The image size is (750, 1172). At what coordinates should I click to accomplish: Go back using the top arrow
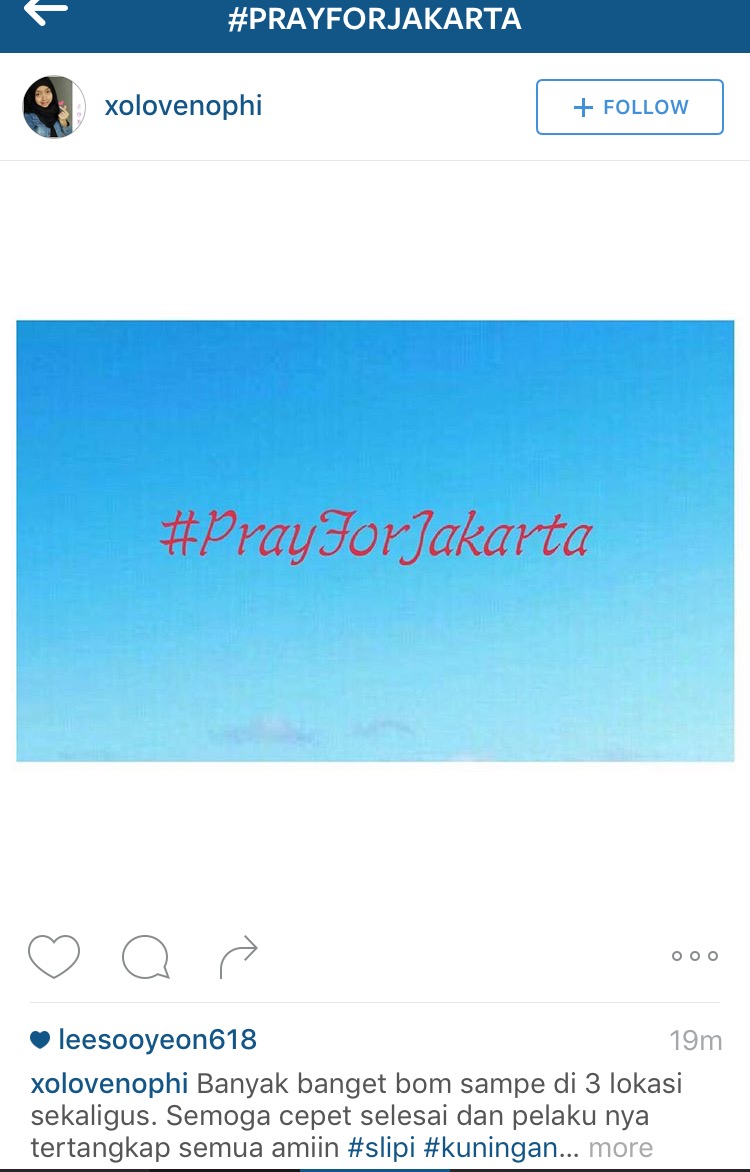point(46,12)
